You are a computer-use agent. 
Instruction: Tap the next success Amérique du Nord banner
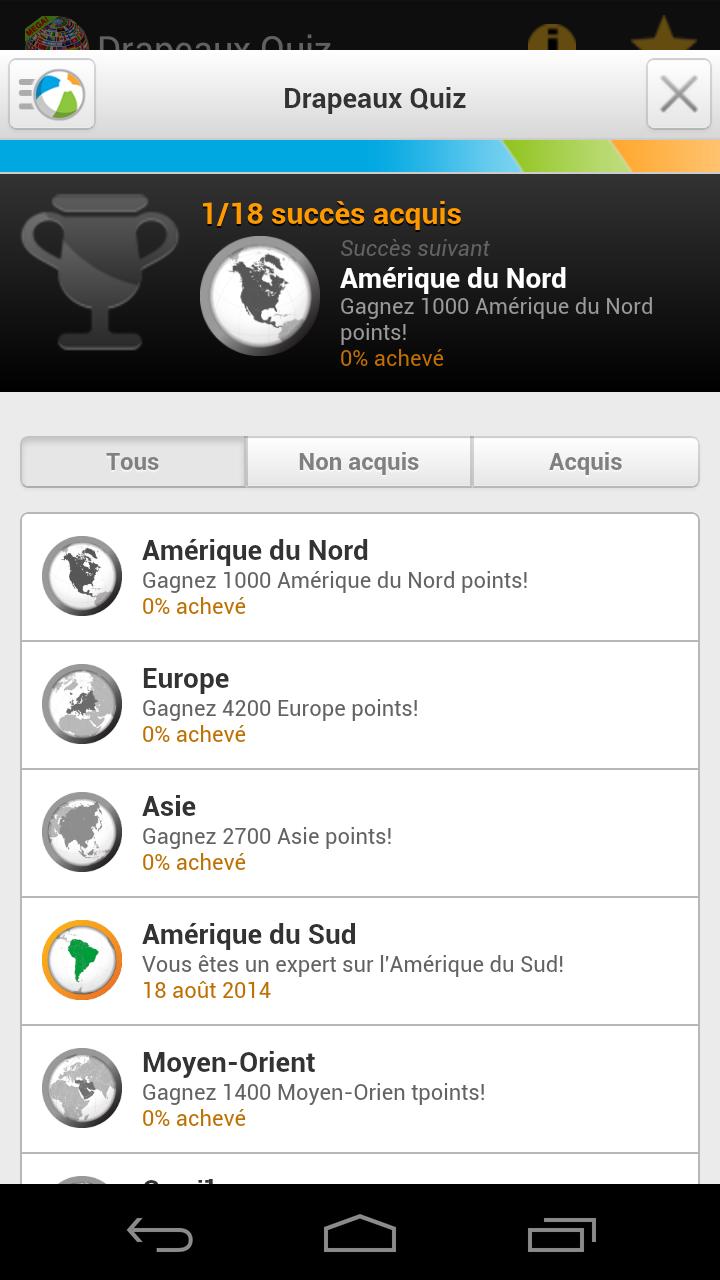pos(360,283)
